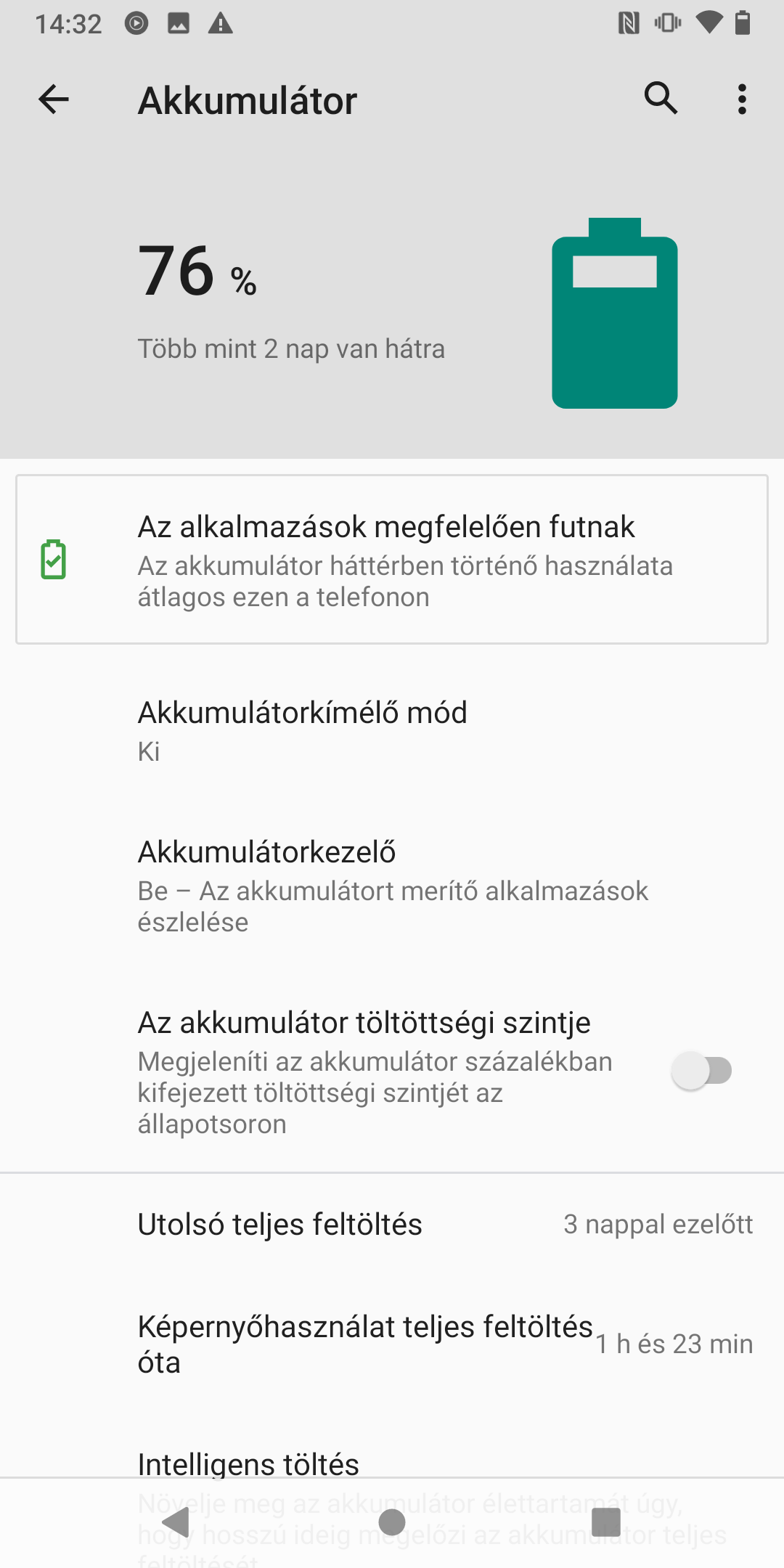The width and height of the screenshot is (784, 1568).
Task: Enable battery percentage in status bar
Action: pos(702,1071)
